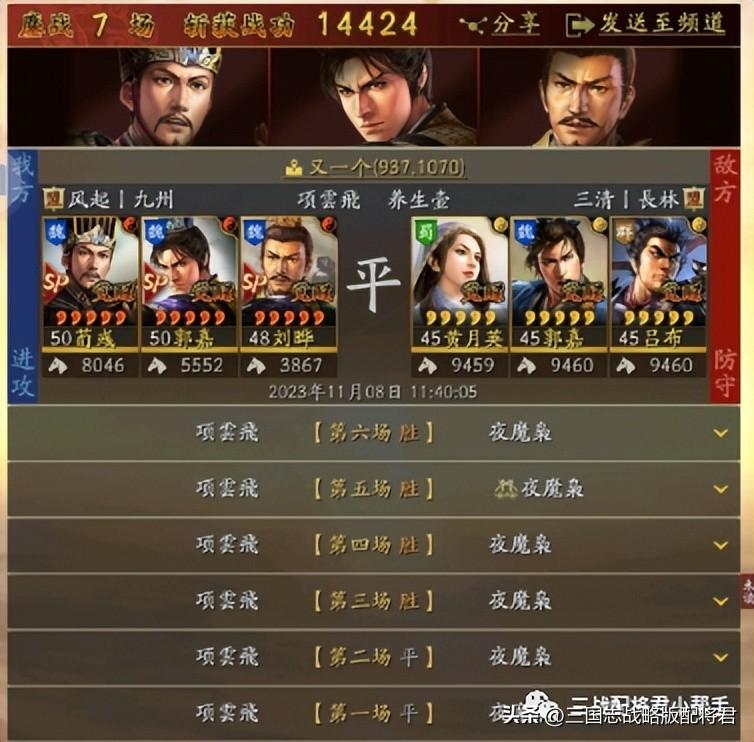754x742 pixels.
Task: Expand the 第五场 胜 battle record
Action: [720, 489]
